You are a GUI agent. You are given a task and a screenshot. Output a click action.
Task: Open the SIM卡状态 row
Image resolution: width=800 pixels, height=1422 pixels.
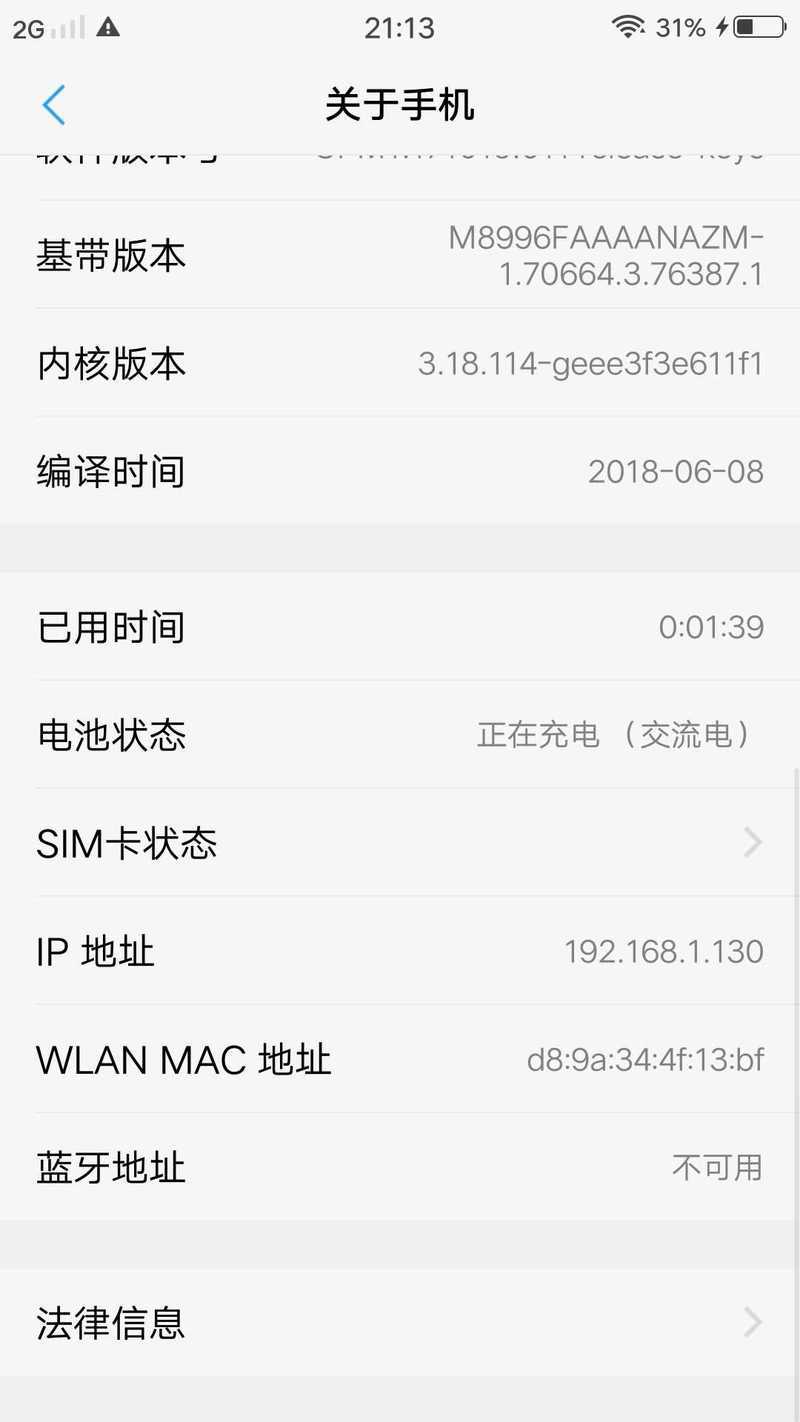[400, 843]
